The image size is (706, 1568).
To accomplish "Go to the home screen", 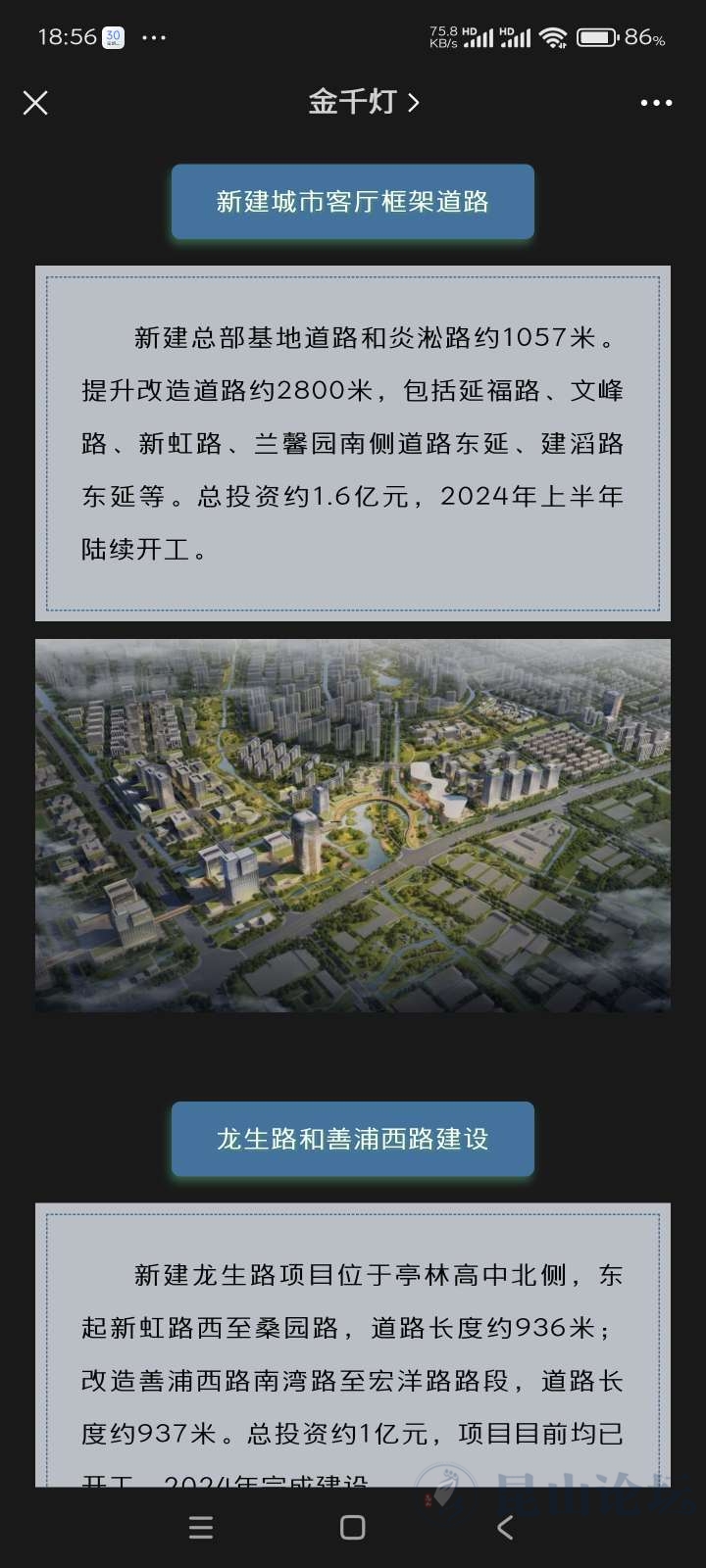I will 353,1527.
